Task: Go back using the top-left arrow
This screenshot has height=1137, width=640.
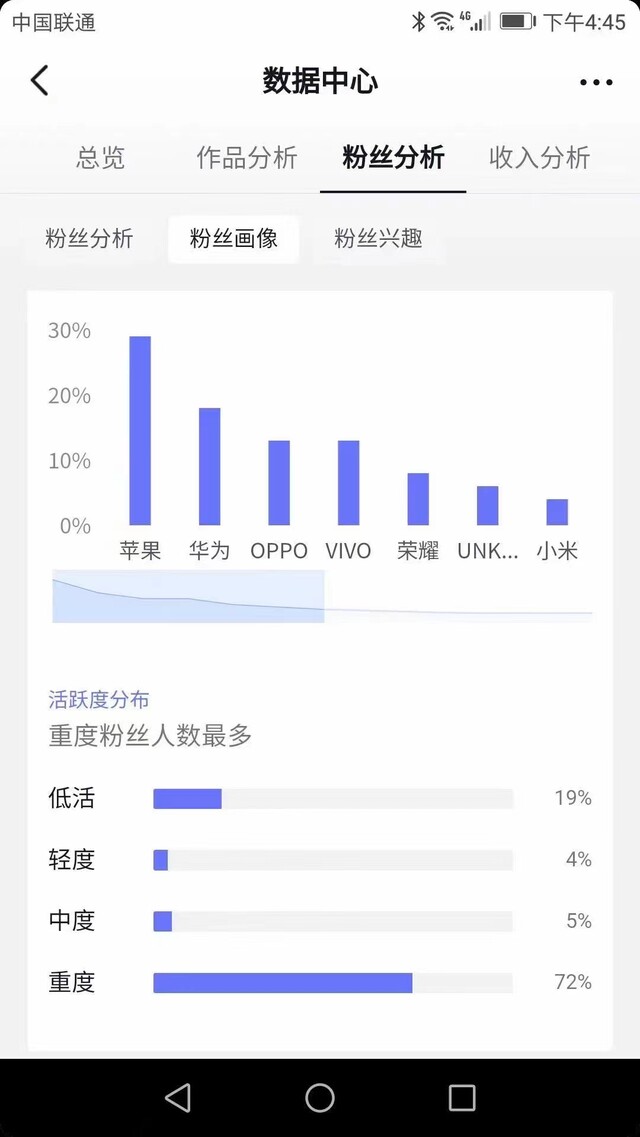Action: [40, 80]
